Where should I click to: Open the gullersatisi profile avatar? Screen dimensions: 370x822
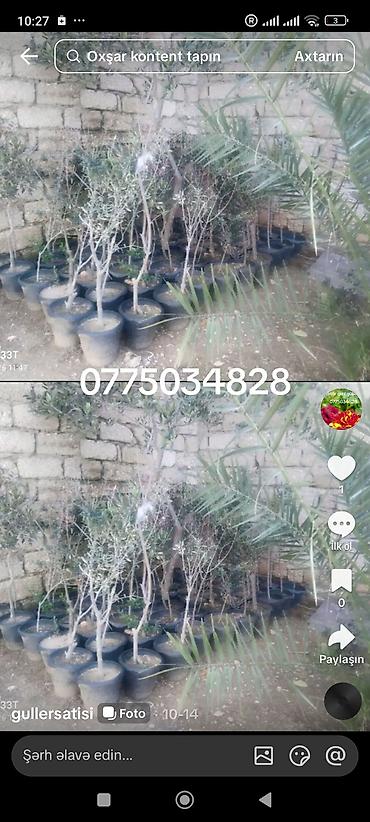341,409
